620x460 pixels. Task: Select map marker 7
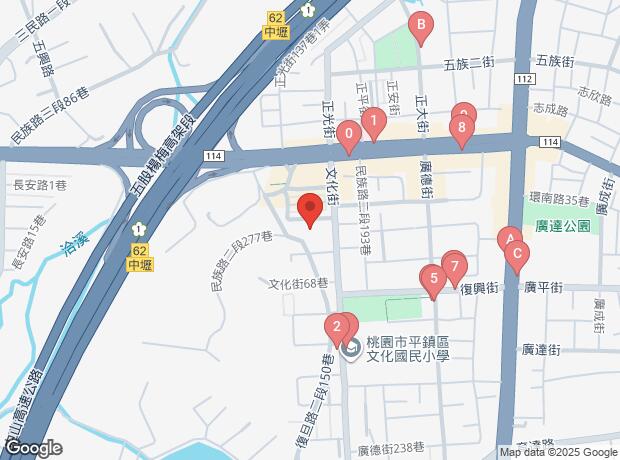click(455, 269)
